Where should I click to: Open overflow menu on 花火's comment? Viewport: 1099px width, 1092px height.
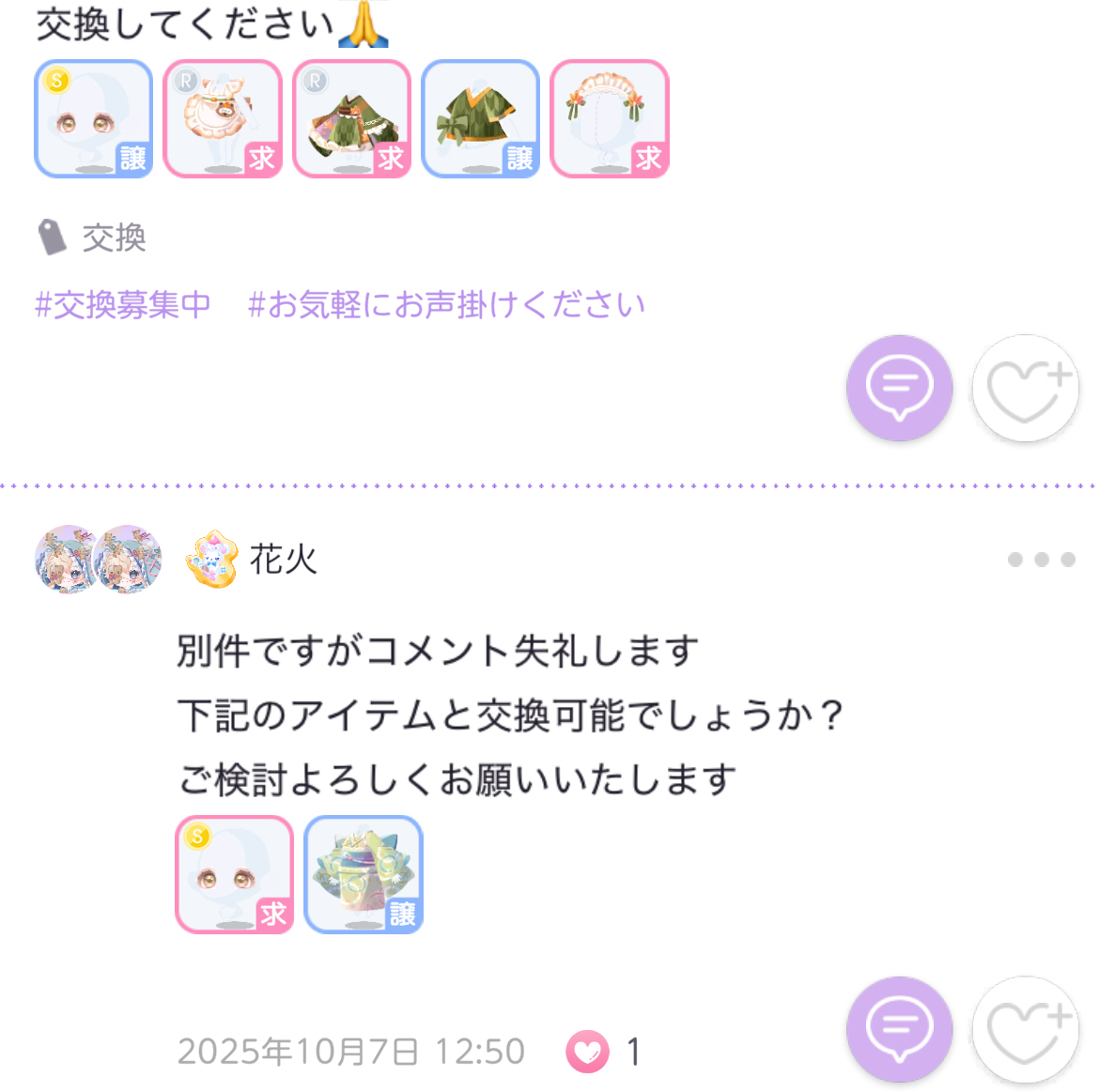point(1041,560)
